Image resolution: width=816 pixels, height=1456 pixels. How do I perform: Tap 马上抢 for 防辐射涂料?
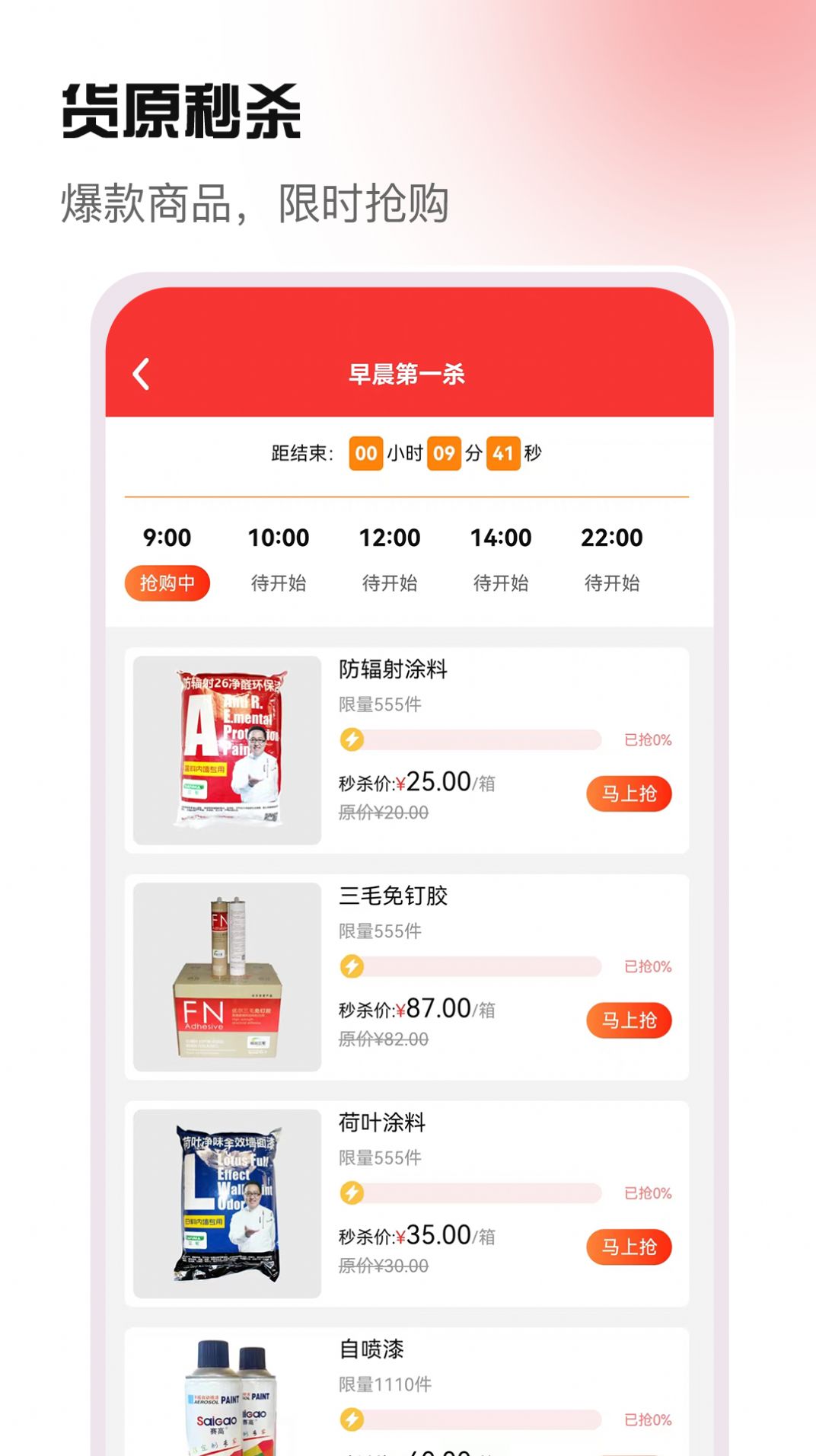coord(629,793)
